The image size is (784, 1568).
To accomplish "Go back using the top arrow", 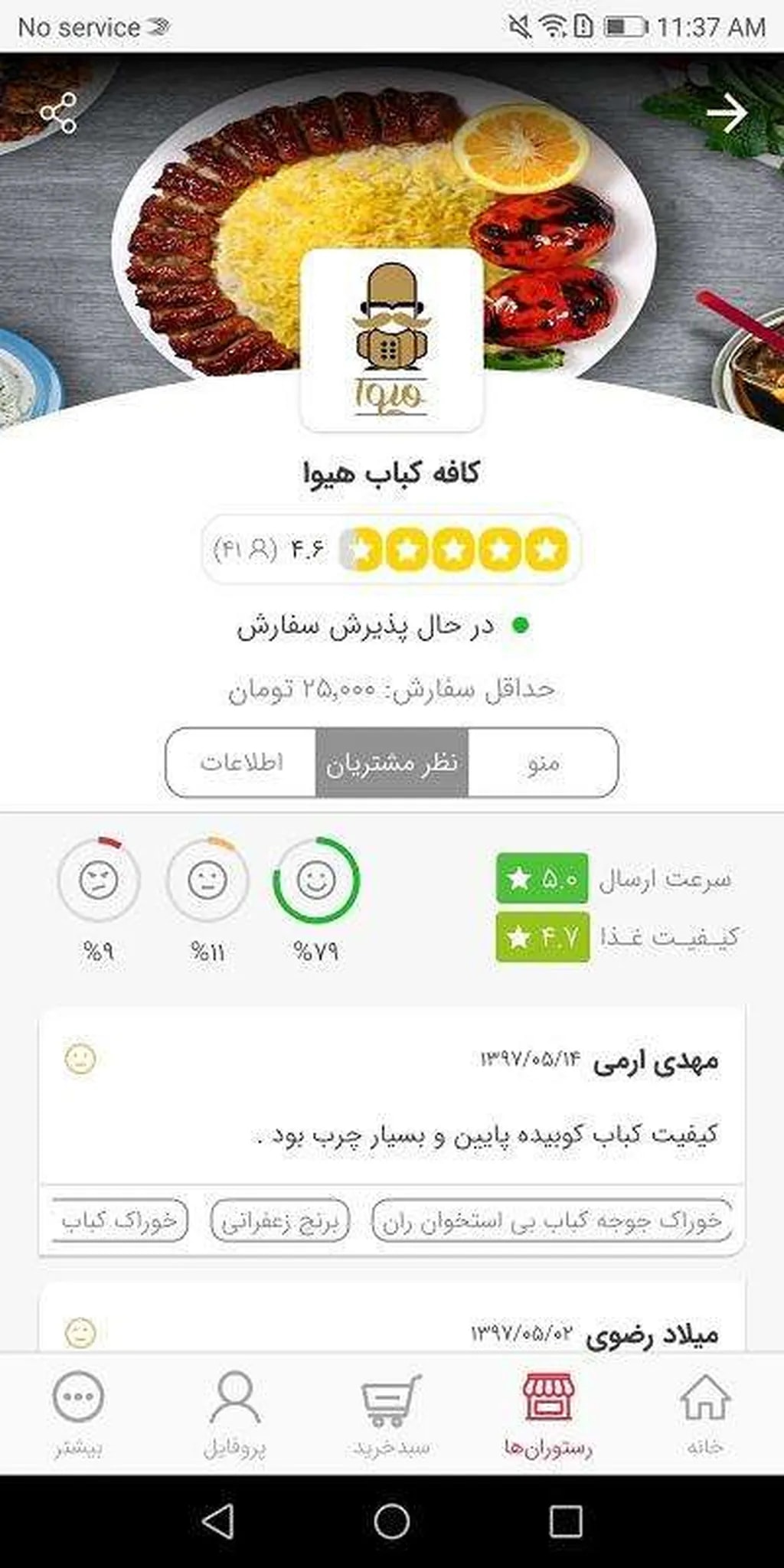I will (726, 113).
